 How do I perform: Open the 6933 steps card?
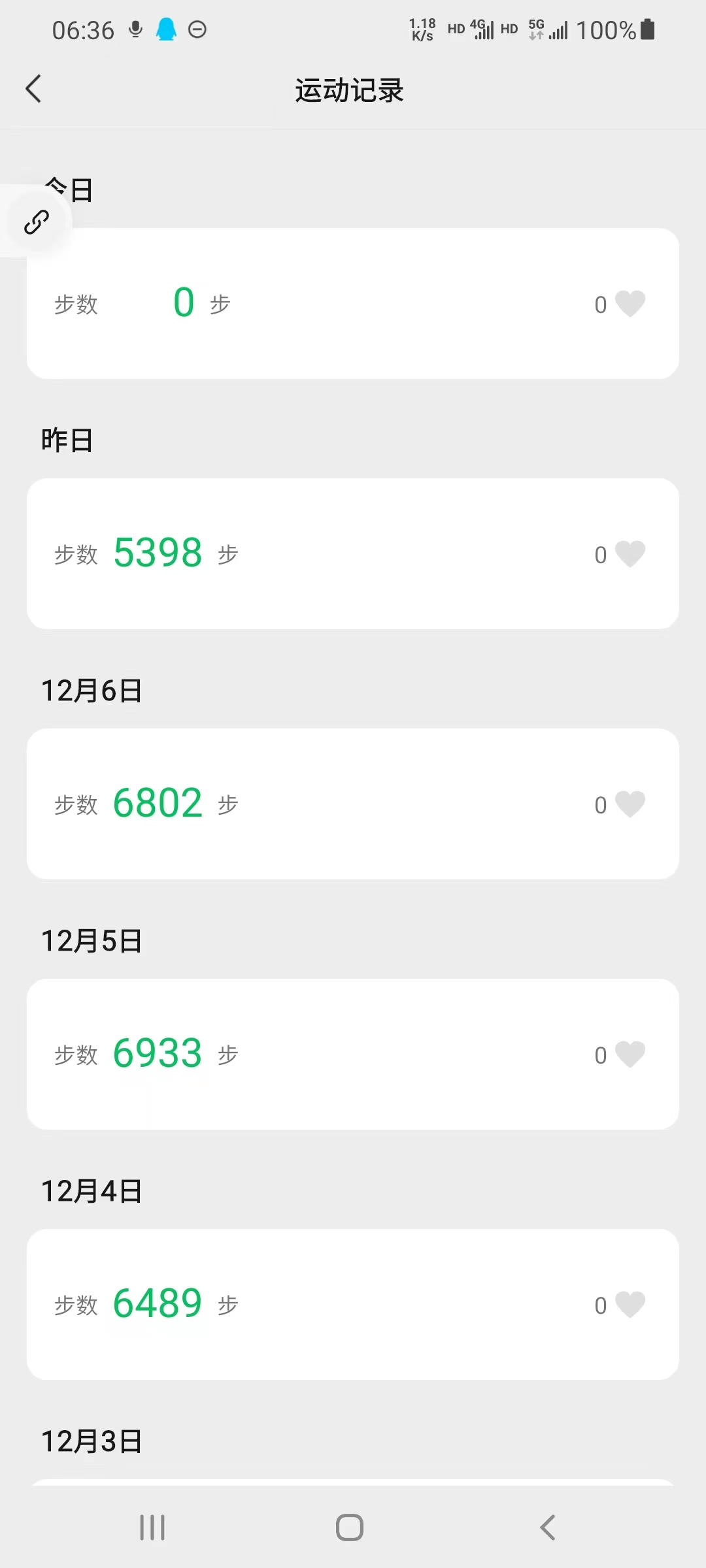pos(353,1054)
